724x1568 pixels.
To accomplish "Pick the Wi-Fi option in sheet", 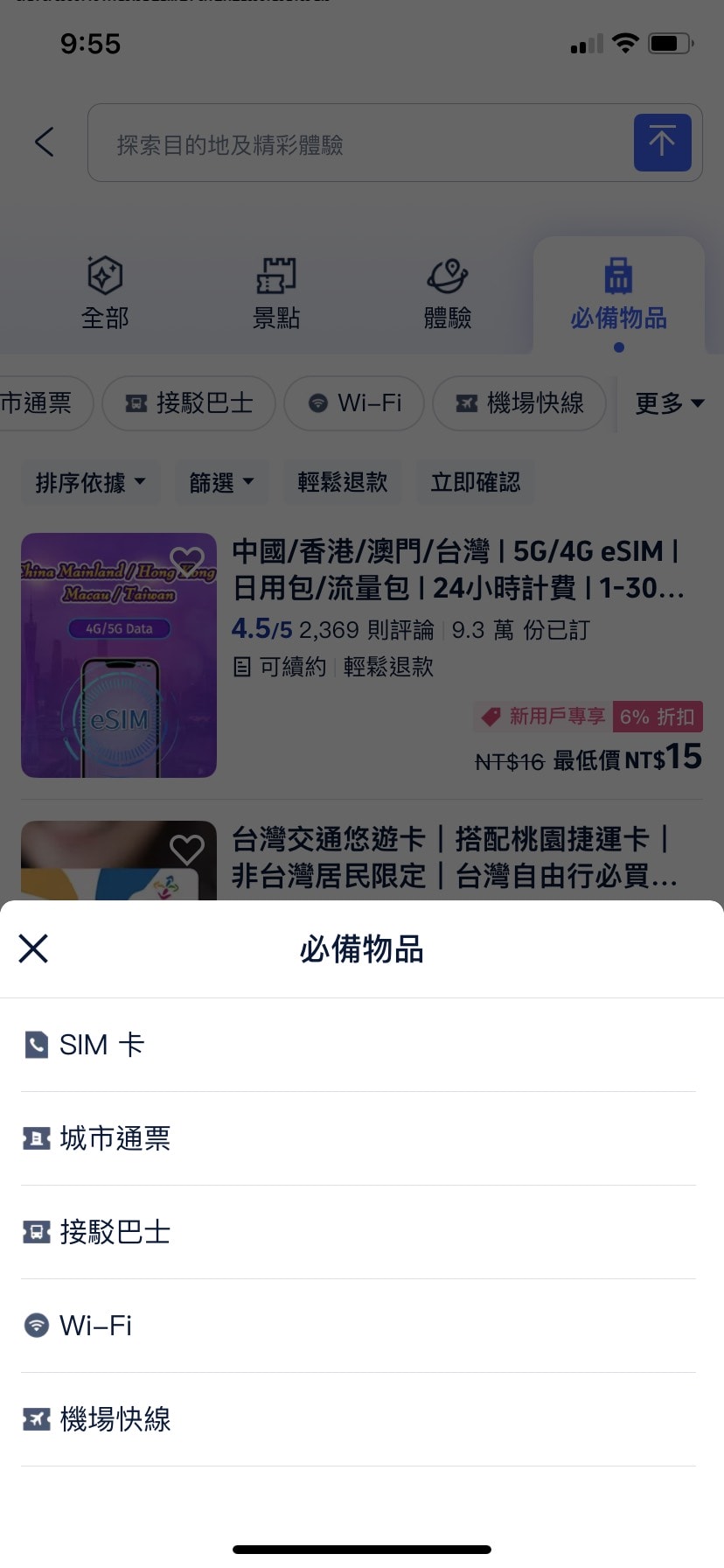I will tap(94, 1326).
